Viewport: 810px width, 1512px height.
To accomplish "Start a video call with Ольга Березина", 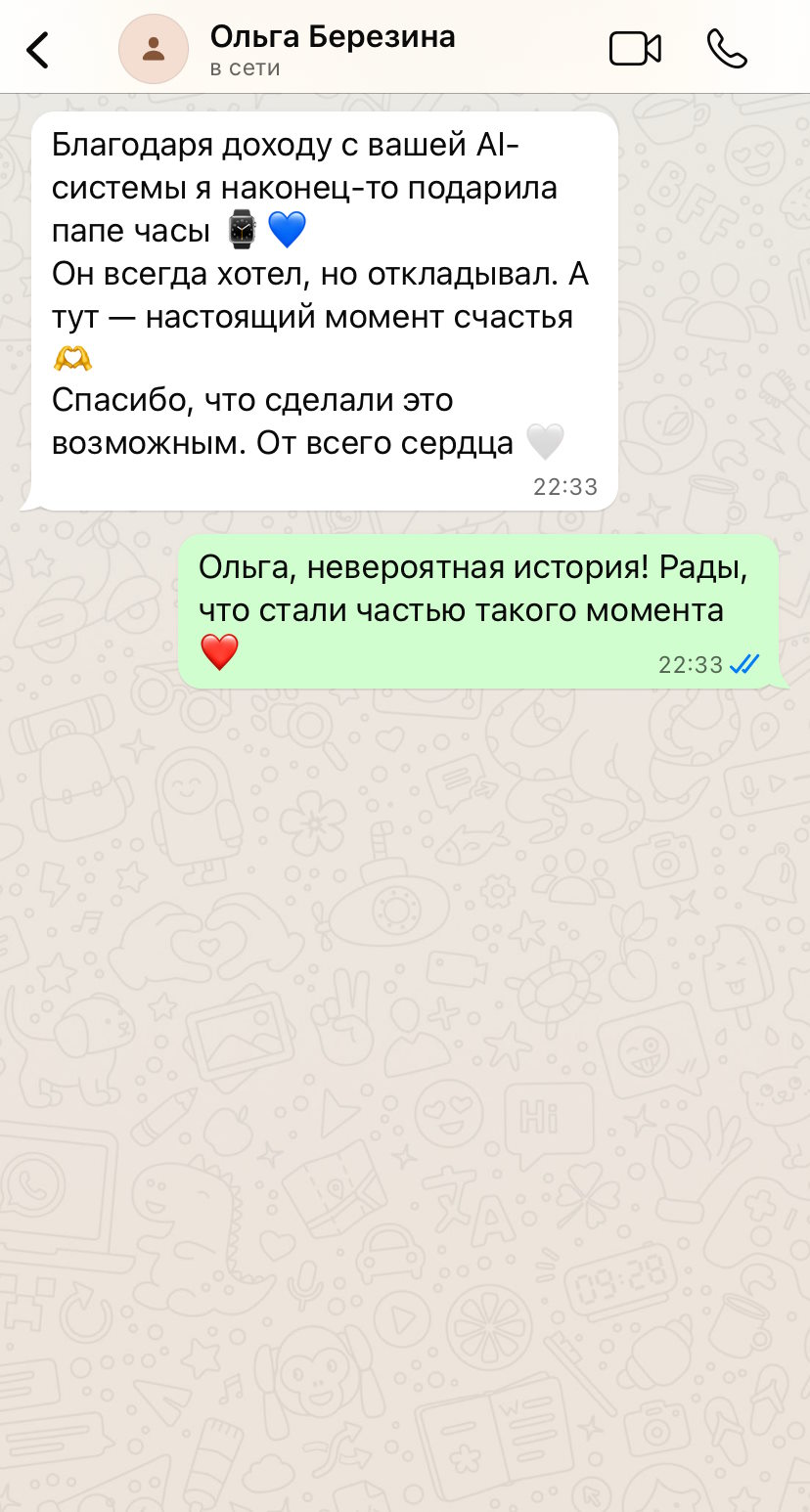I will [x=637, y=47].
